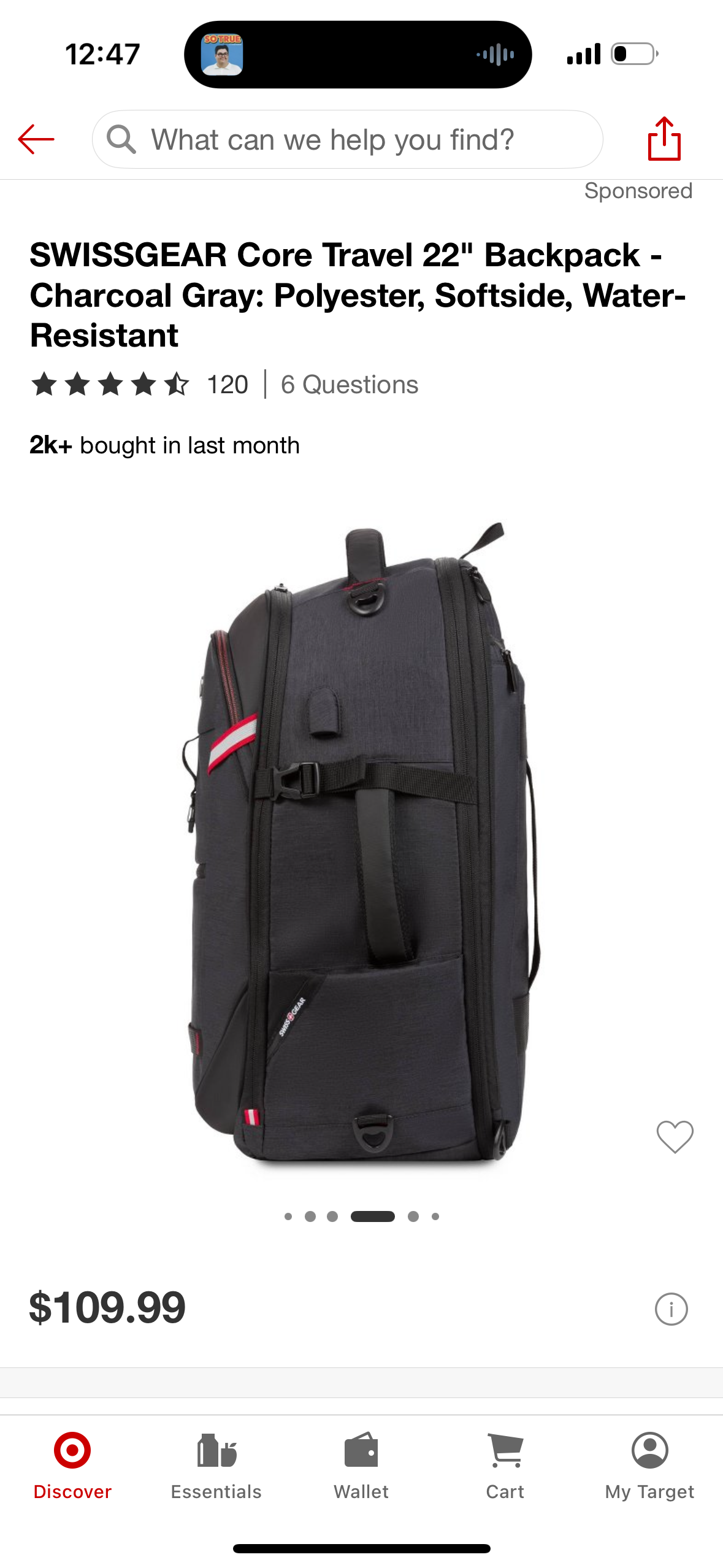Image resolution: width=723 pixels, height=1568 pixels.
Task: Go back with the red arrow
Action: (x=36, y=139)
